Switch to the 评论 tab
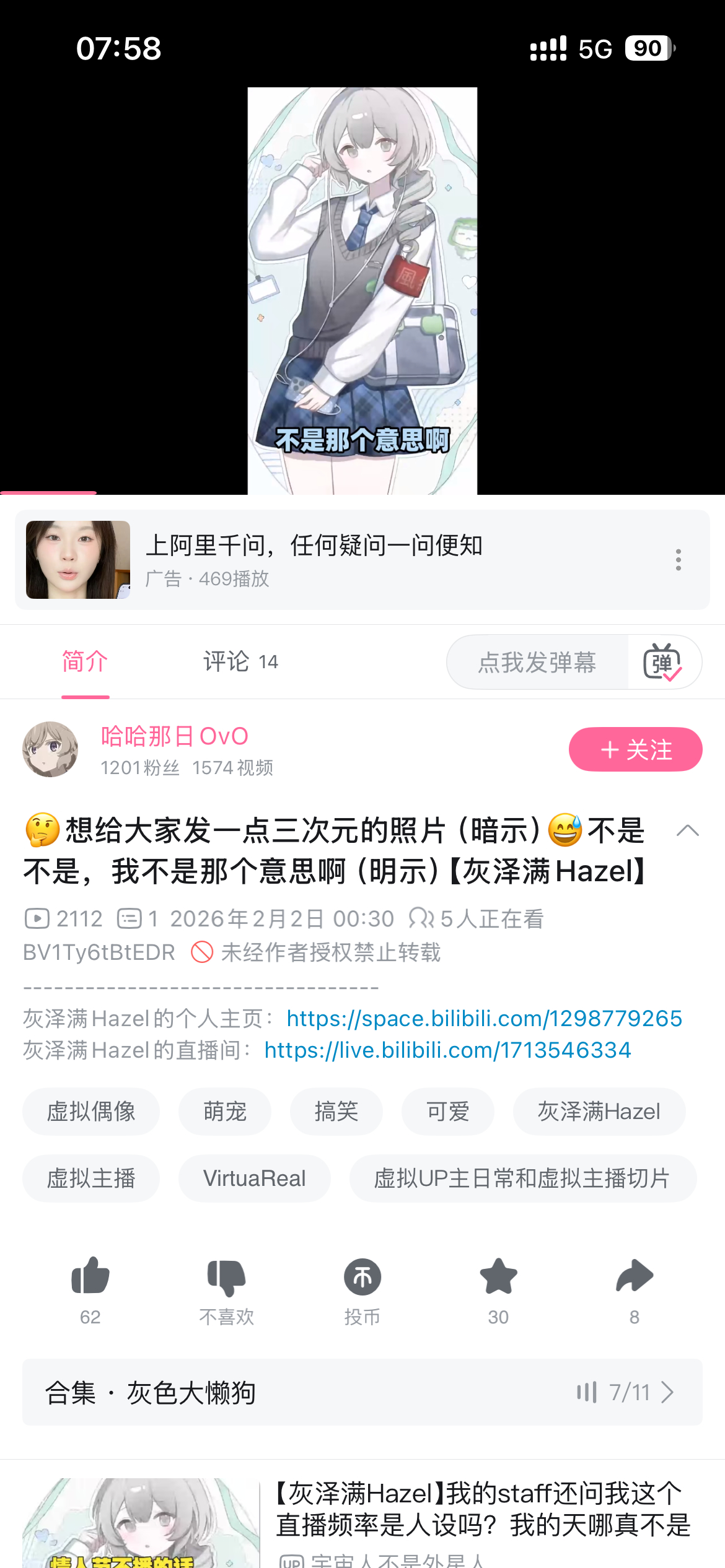Viewport: 725px width, 1568px height. coord(240,661)
